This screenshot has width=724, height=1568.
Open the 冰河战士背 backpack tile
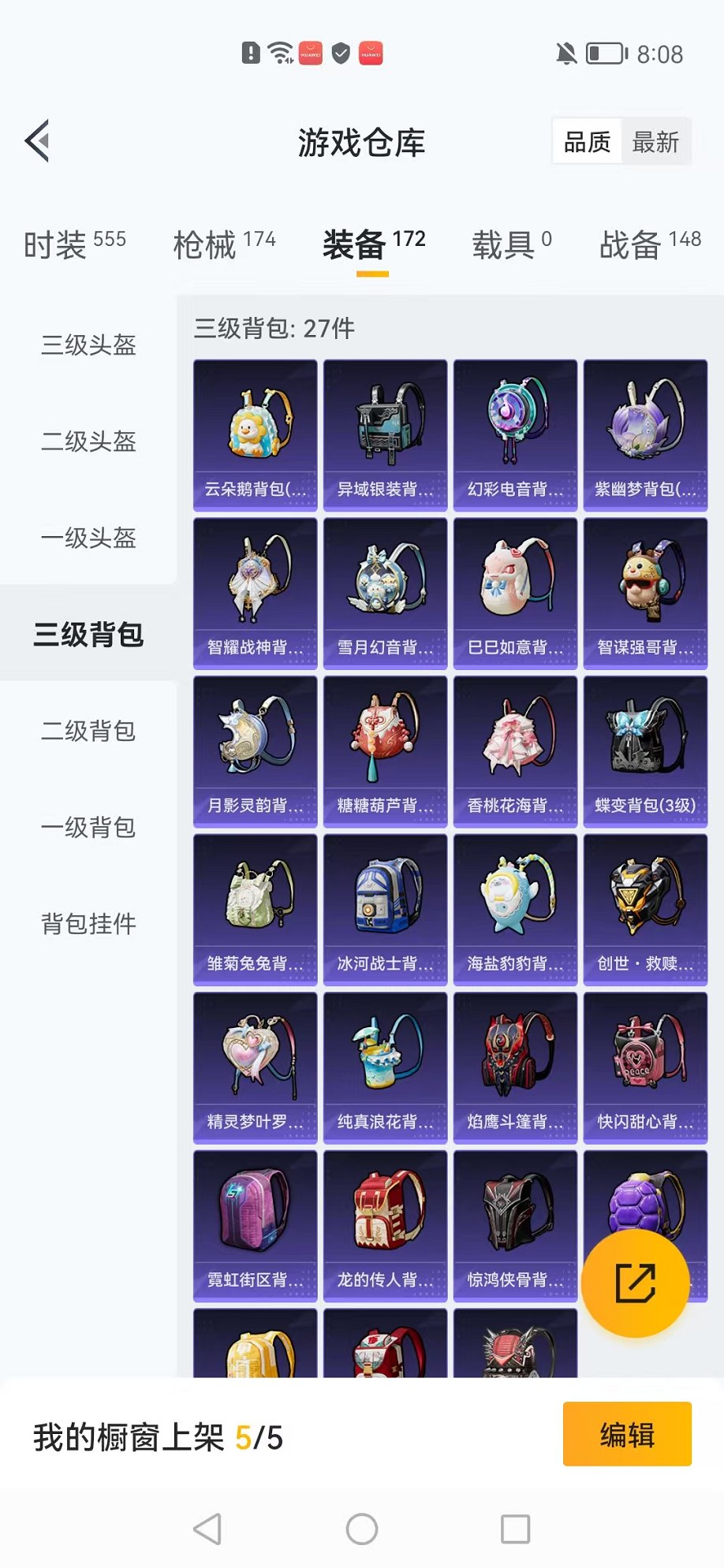[385, 910]
